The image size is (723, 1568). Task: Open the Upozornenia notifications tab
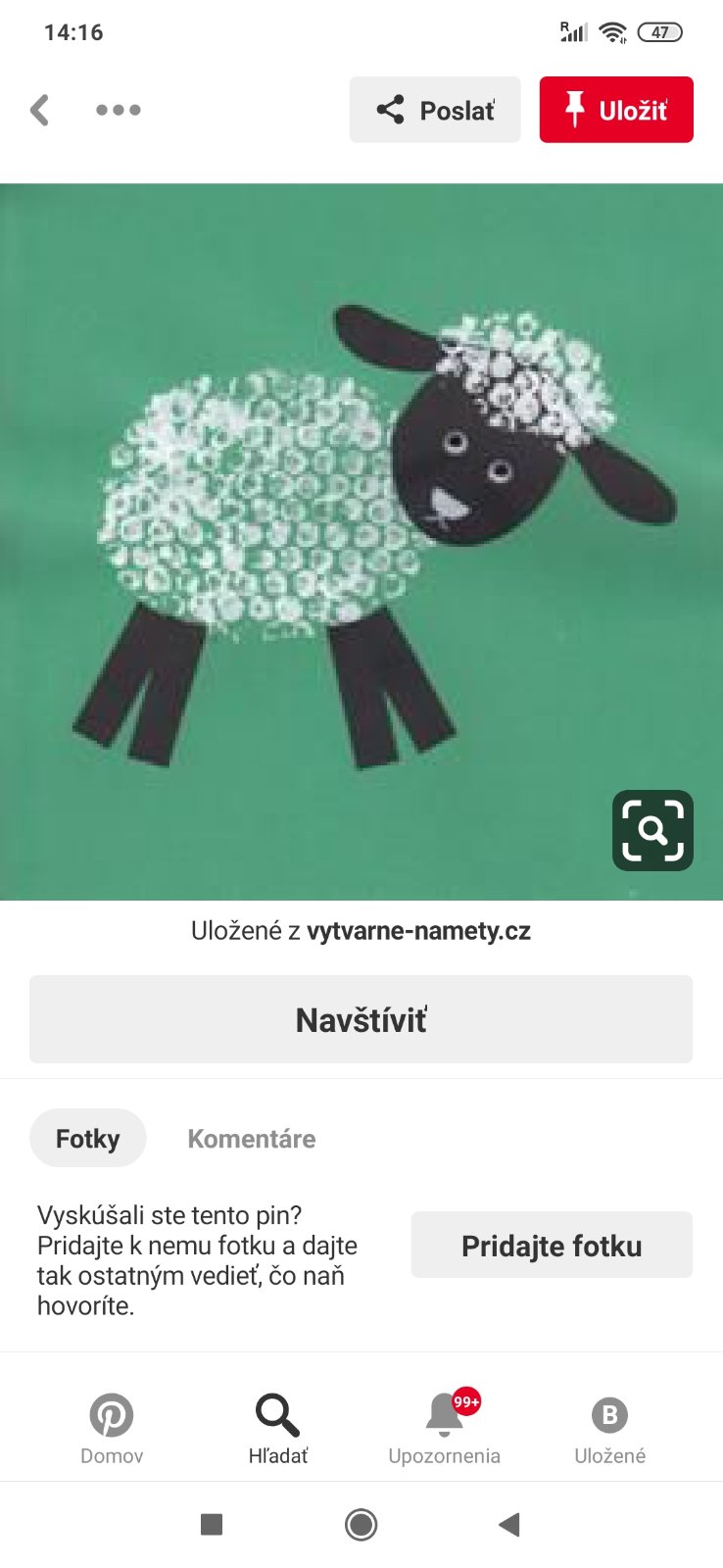(444, 1428)
